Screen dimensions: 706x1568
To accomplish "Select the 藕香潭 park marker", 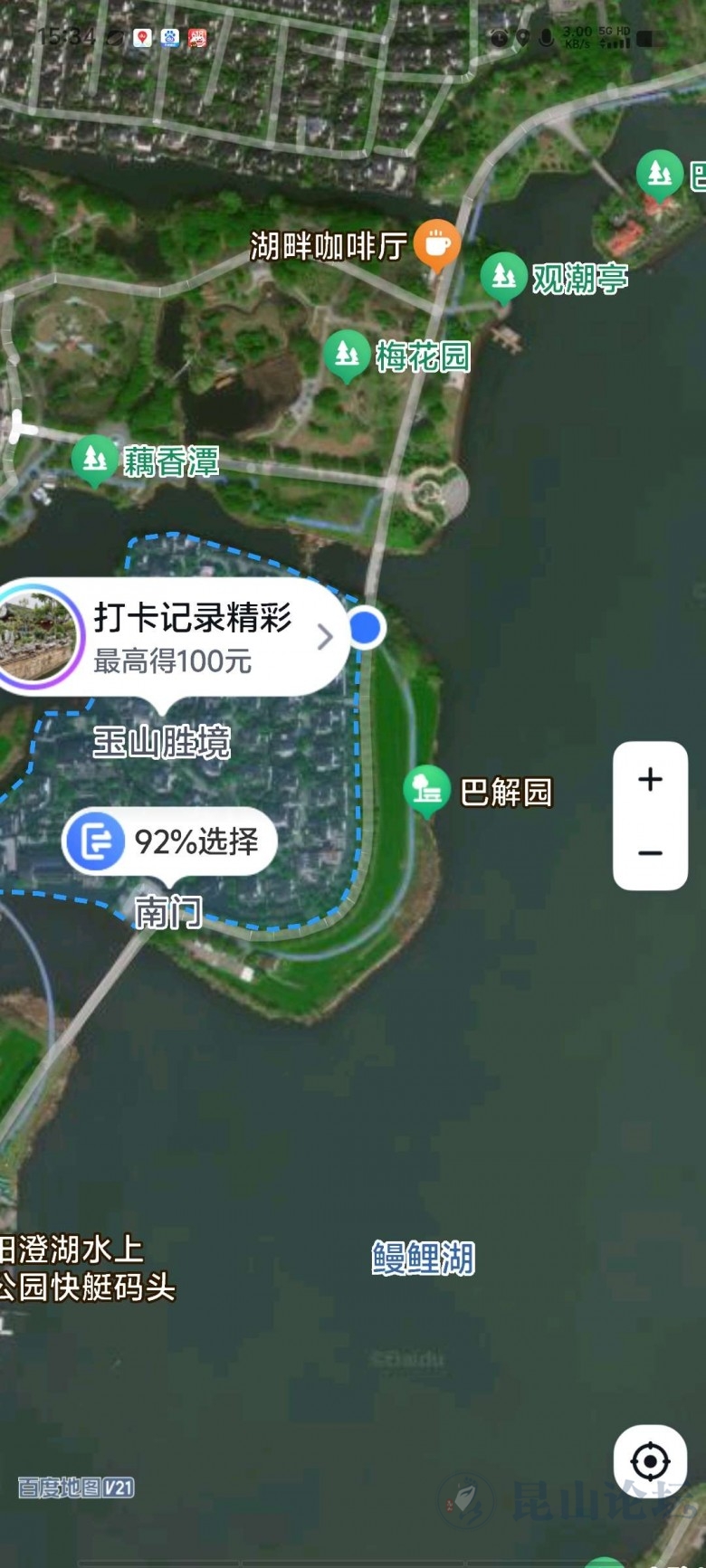I will 95,459.
